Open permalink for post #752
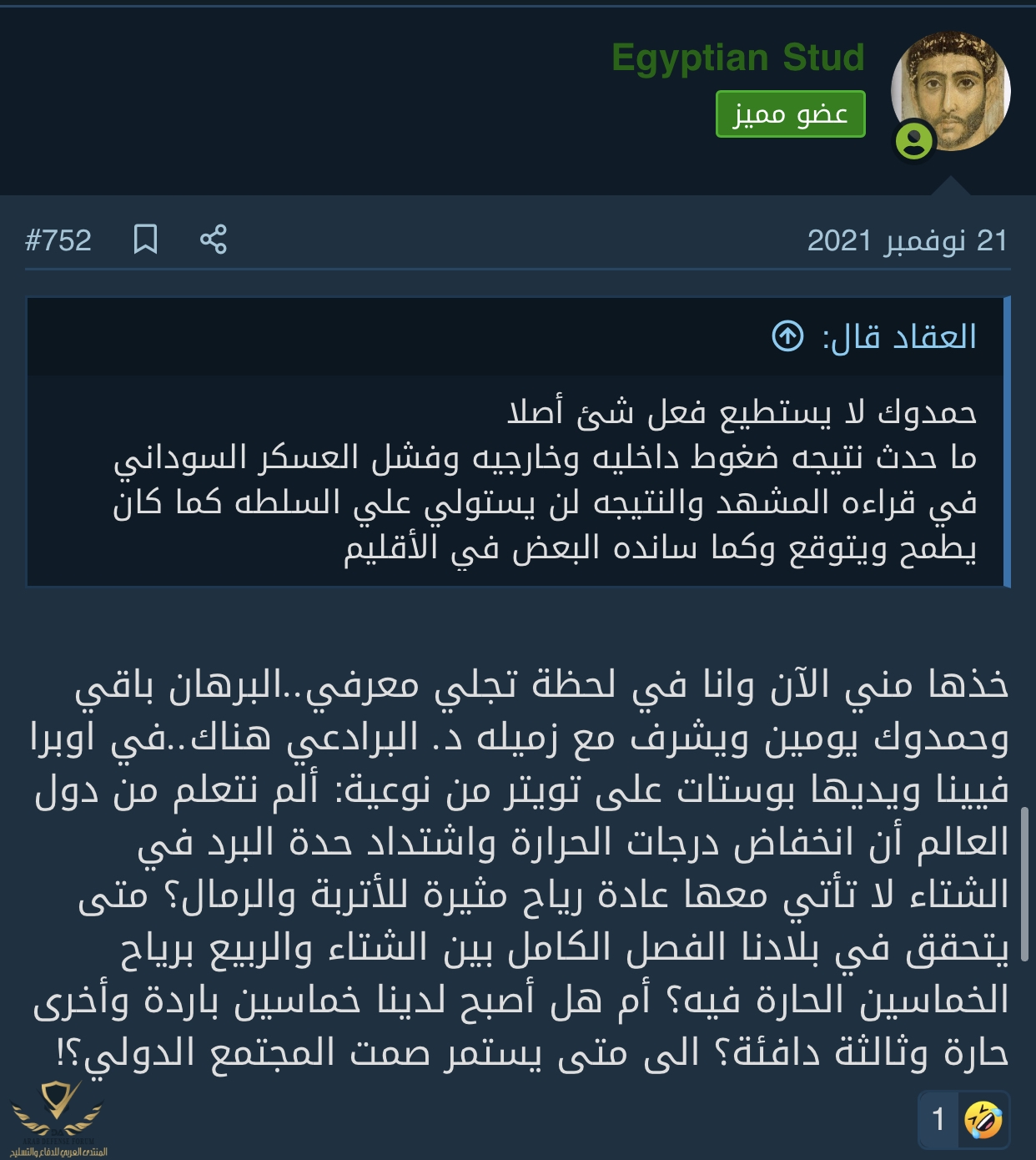Screen dimensions: 1036x1160 coord(58,240)
